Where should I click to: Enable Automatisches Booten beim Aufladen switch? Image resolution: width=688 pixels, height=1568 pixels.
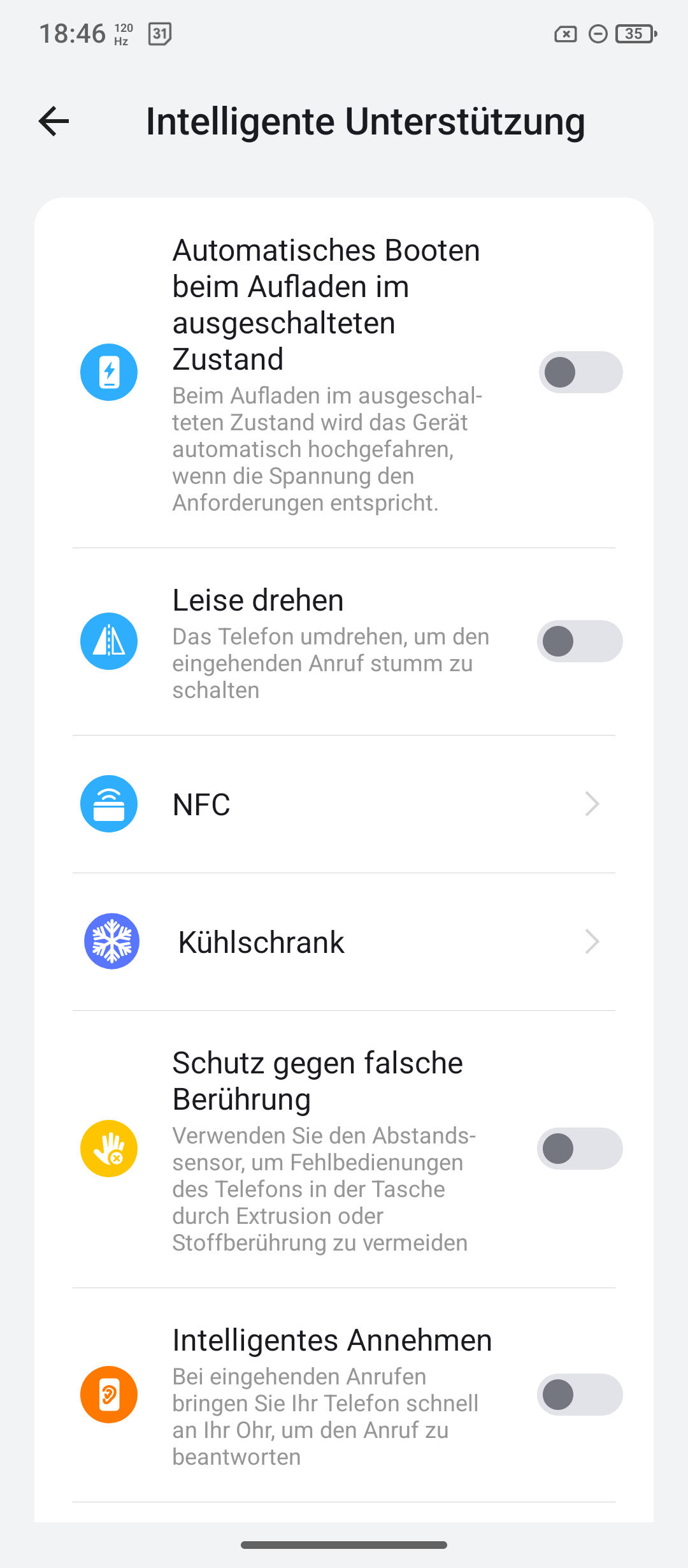pyautogui.click(x=580, y=372)
